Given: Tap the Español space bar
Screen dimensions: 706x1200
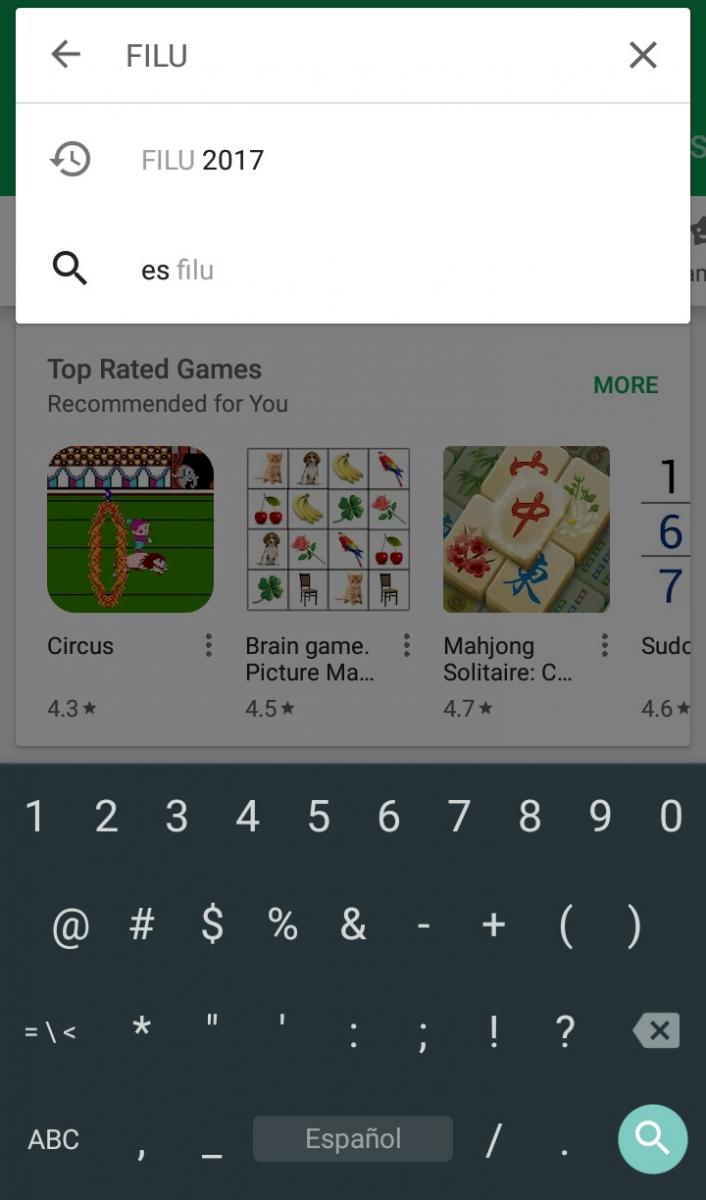Looking at the screenshot, I should point(352,1139).
